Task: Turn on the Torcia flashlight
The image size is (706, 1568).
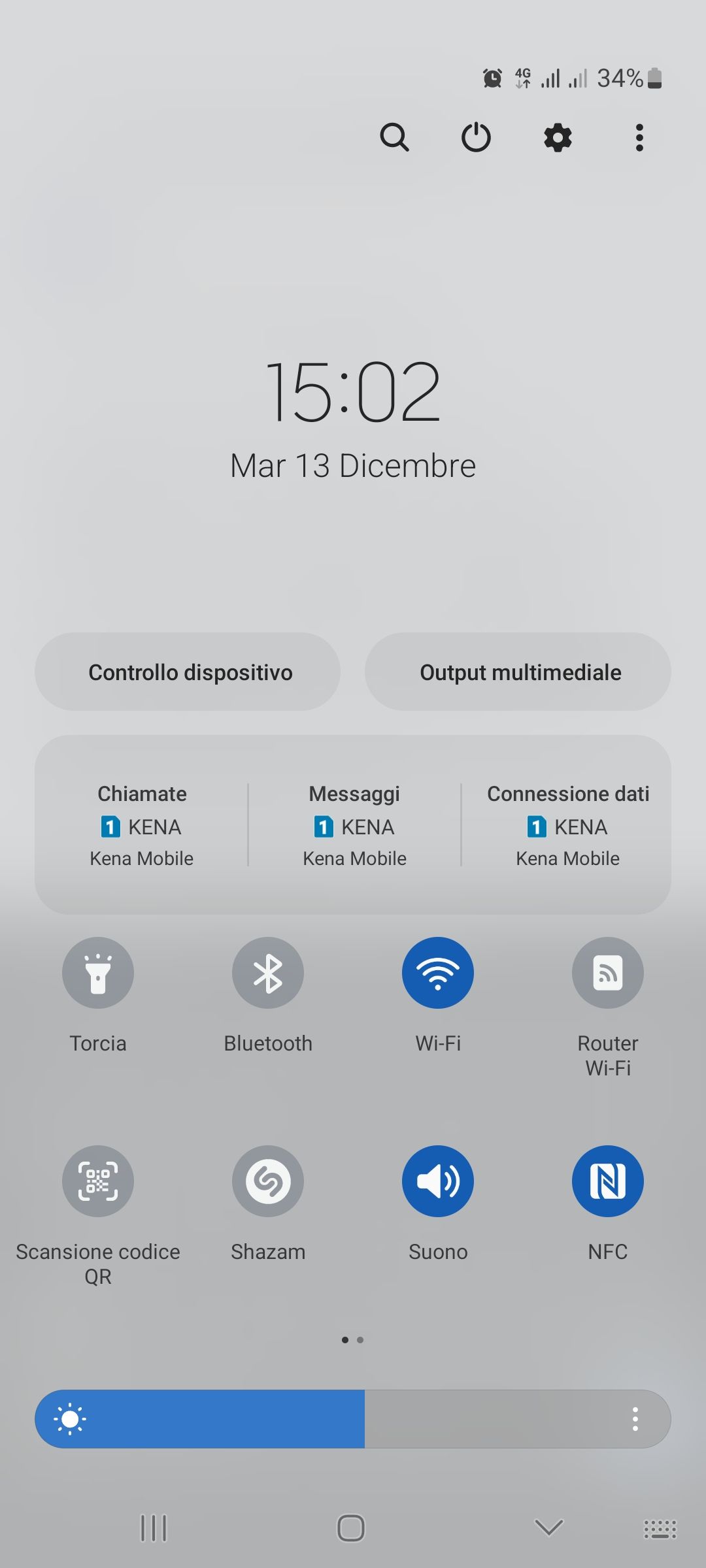Action: (98, 973)
